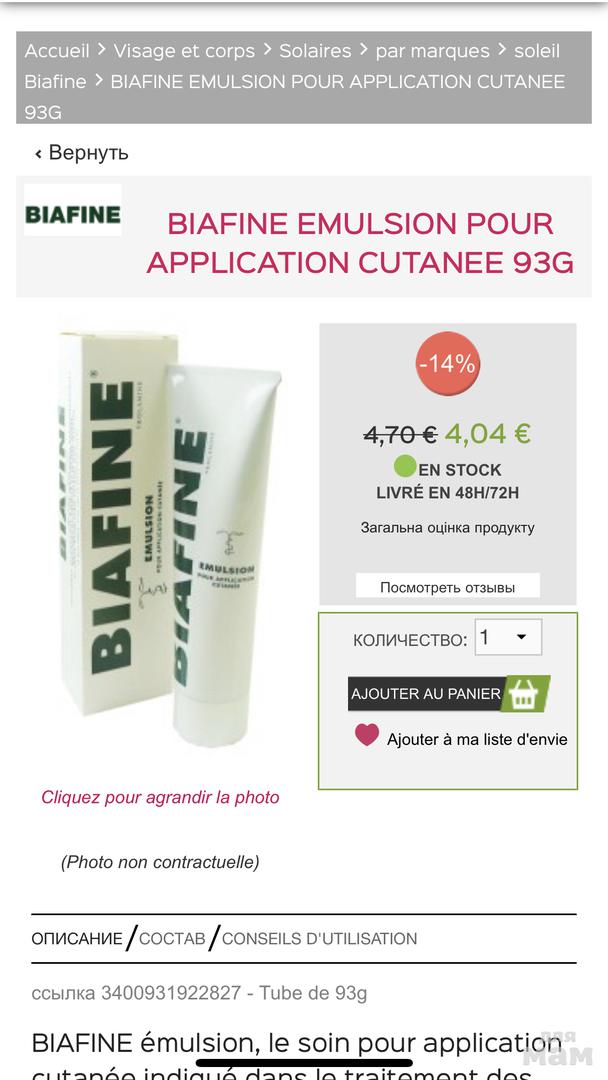Add product with Ajouter au panier

449,694
